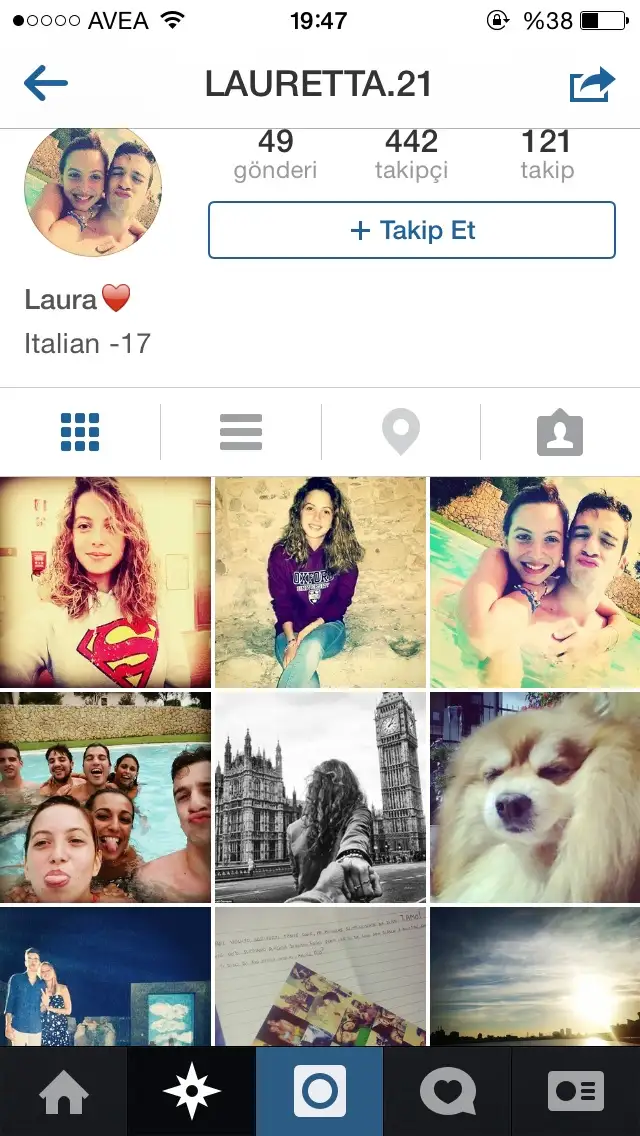The image size is (640, 1136).
Task: View the 121 takip following list
Action: tap(547, 154)
